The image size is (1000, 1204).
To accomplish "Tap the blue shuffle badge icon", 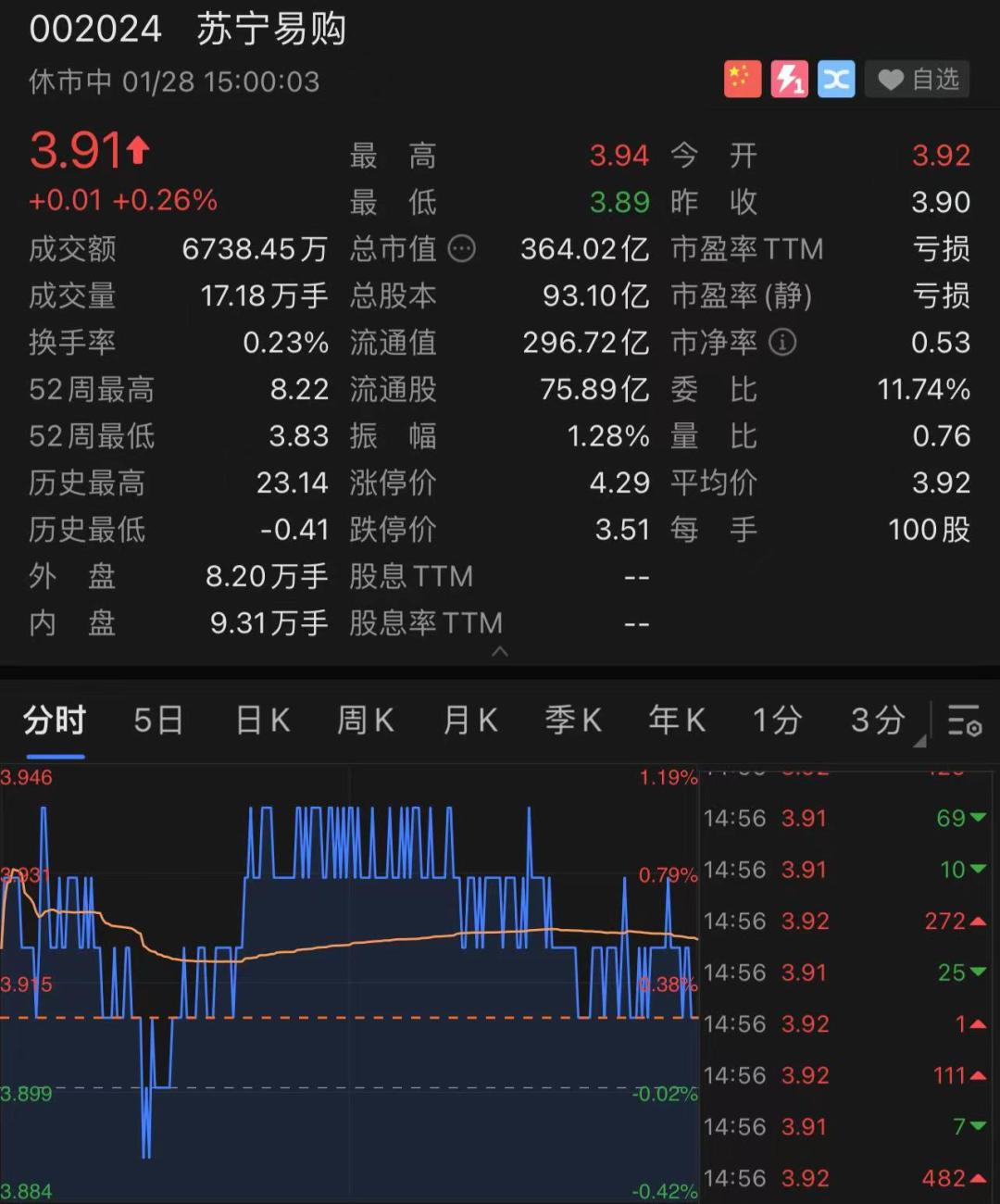I will pyautogui.click(x=836, y=80).
